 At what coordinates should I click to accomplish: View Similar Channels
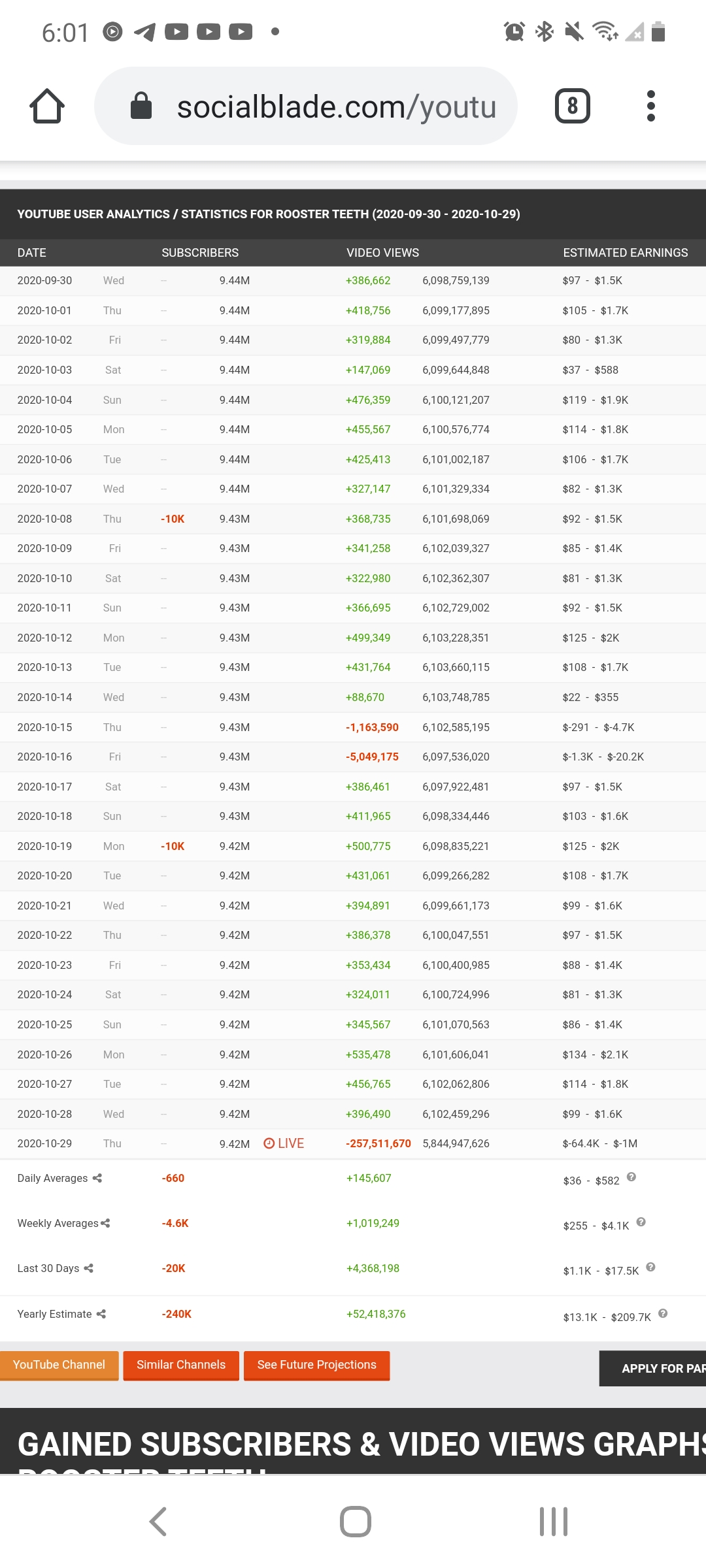(181, 1365)
